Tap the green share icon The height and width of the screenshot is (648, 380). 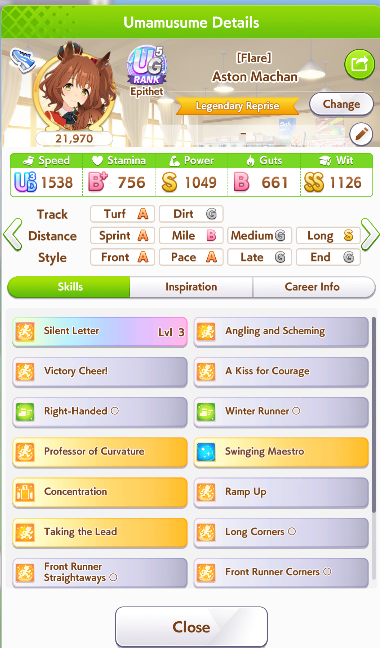[359, 64]
